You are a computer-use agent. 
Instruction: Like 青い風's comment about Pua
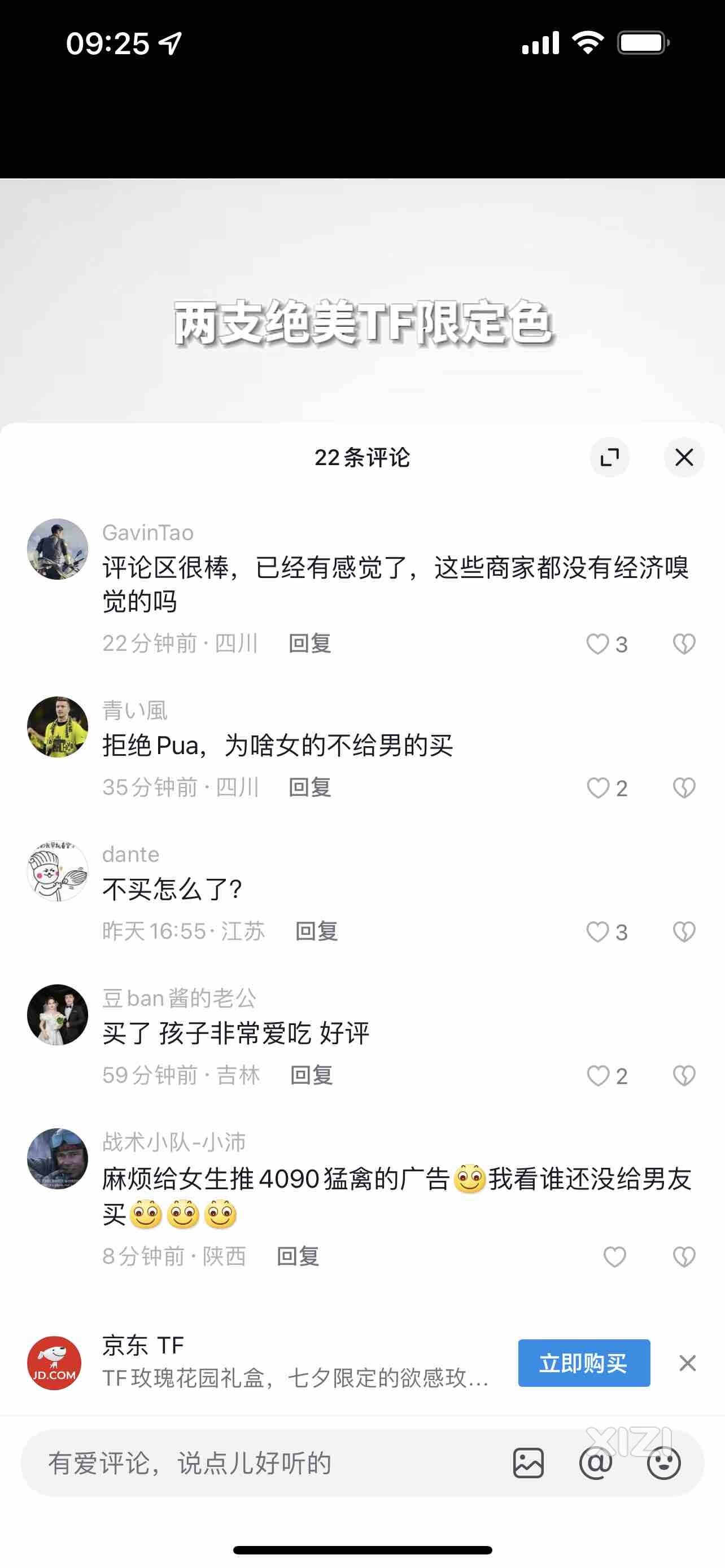click(x=598, y=789)
